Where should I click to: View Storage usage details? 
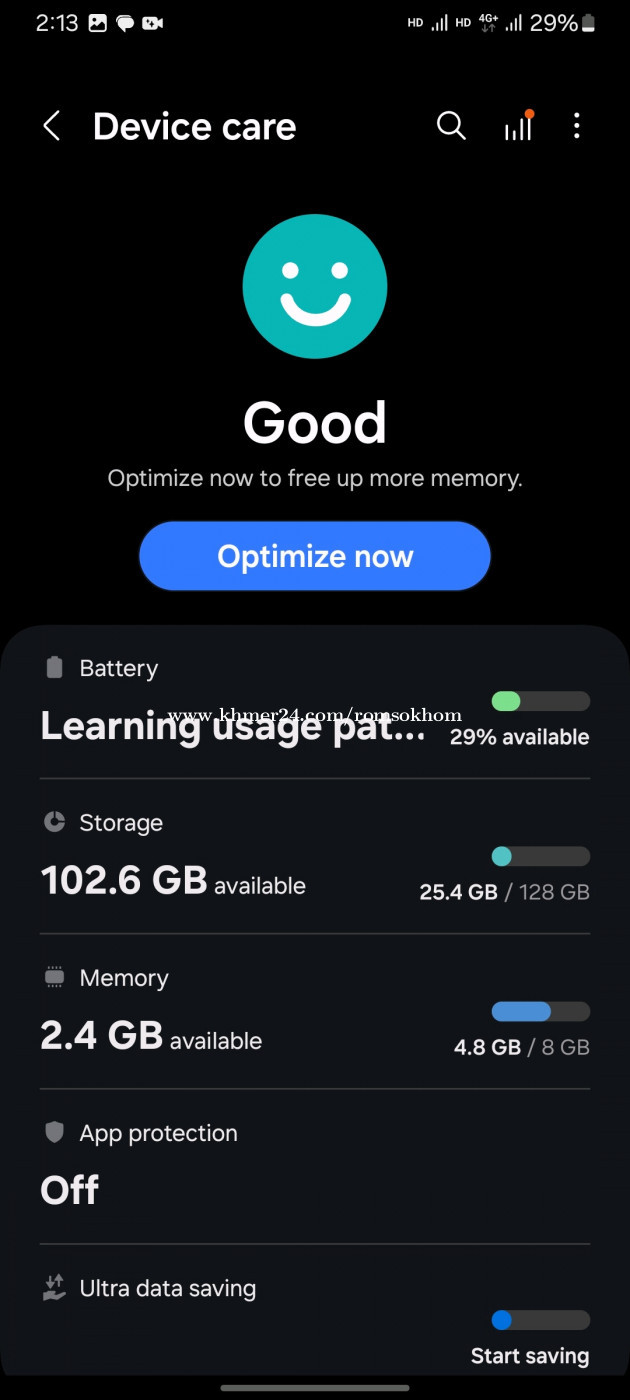tap(314, 857)
